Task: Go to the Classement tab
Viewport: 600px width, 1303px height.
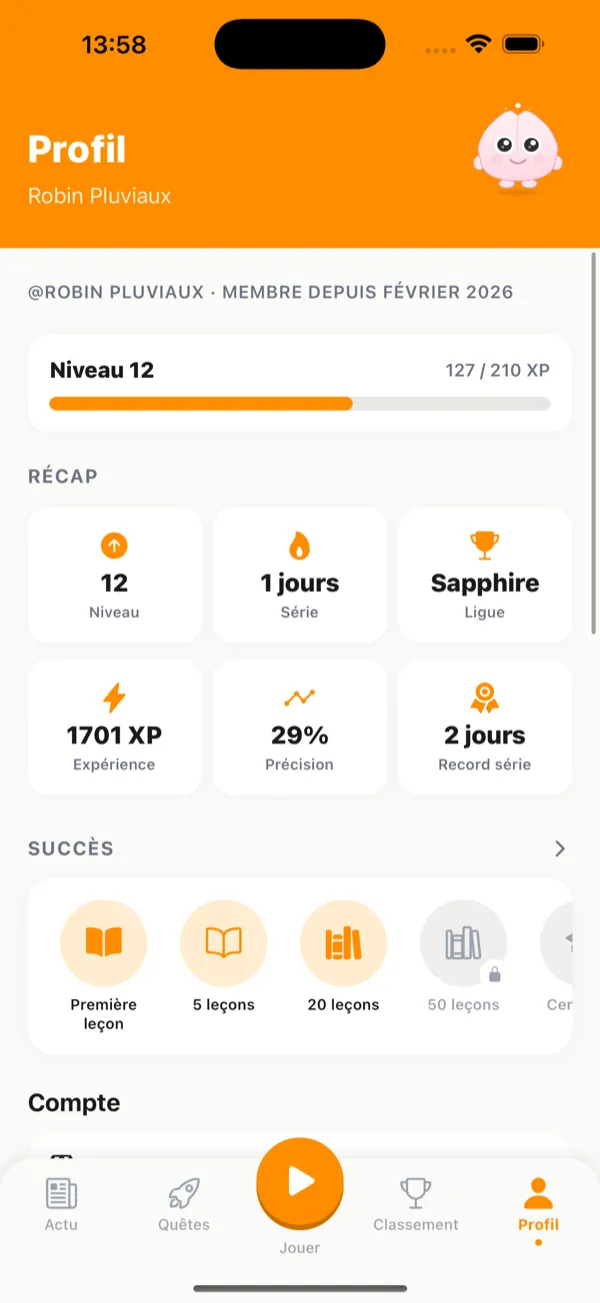Action: point(415,1203)
